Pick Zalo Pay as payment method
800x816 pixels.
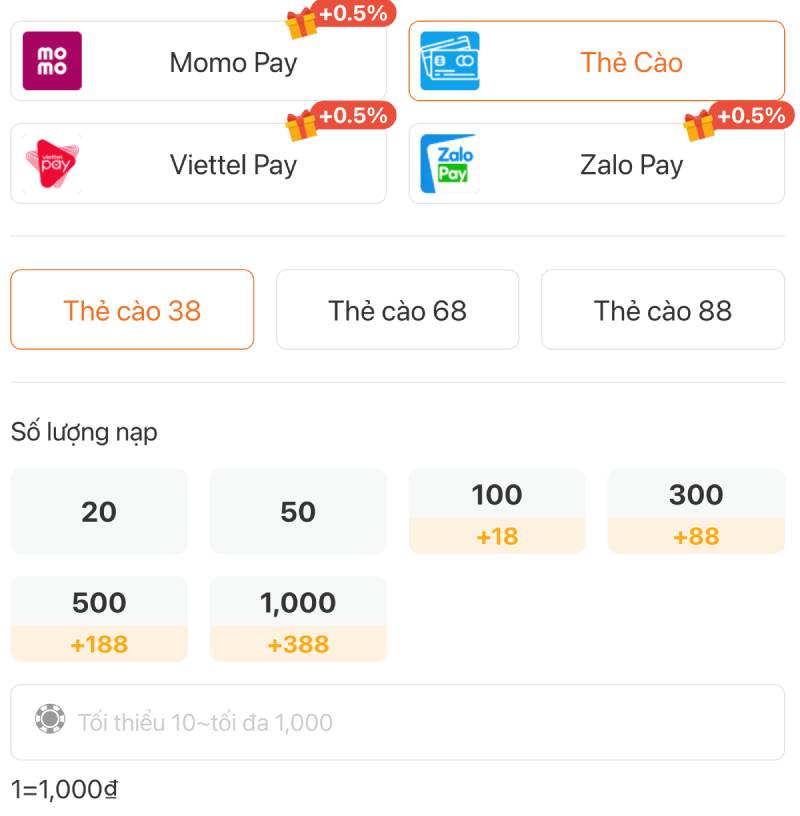tap(596, 164)
